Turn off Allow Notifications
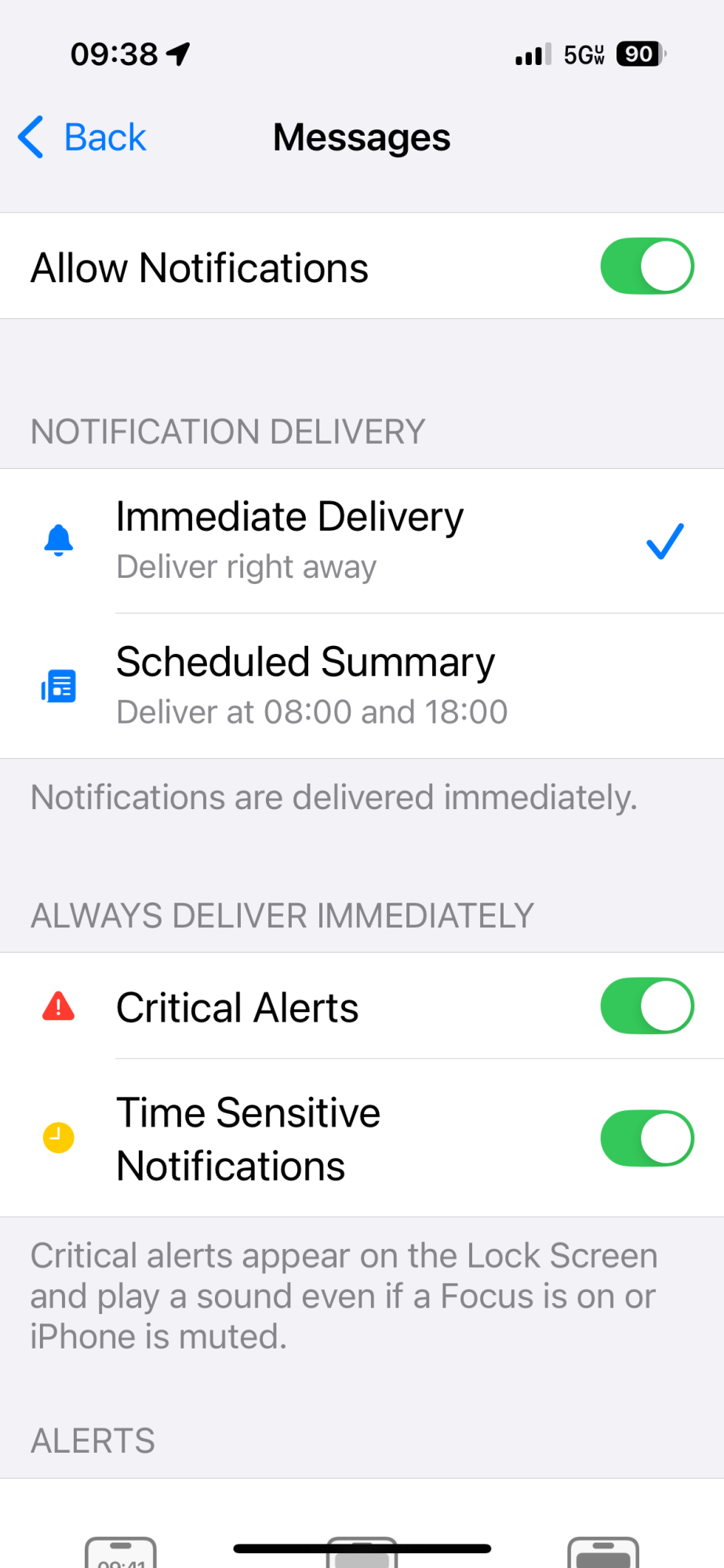This screenshot has height=1568, width=724. click(646, 267)
